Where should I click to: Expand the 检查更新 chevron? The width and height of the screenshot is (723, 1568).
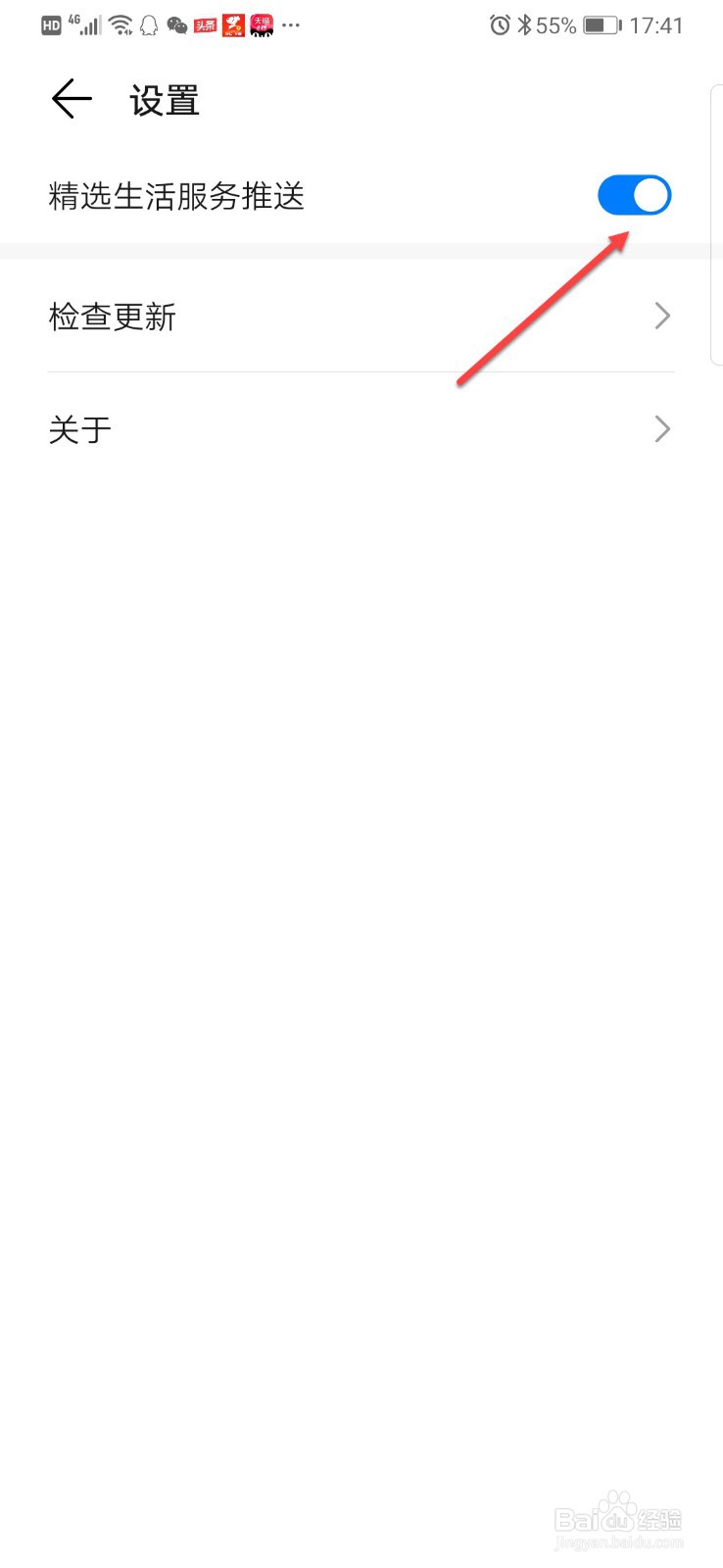661,316
